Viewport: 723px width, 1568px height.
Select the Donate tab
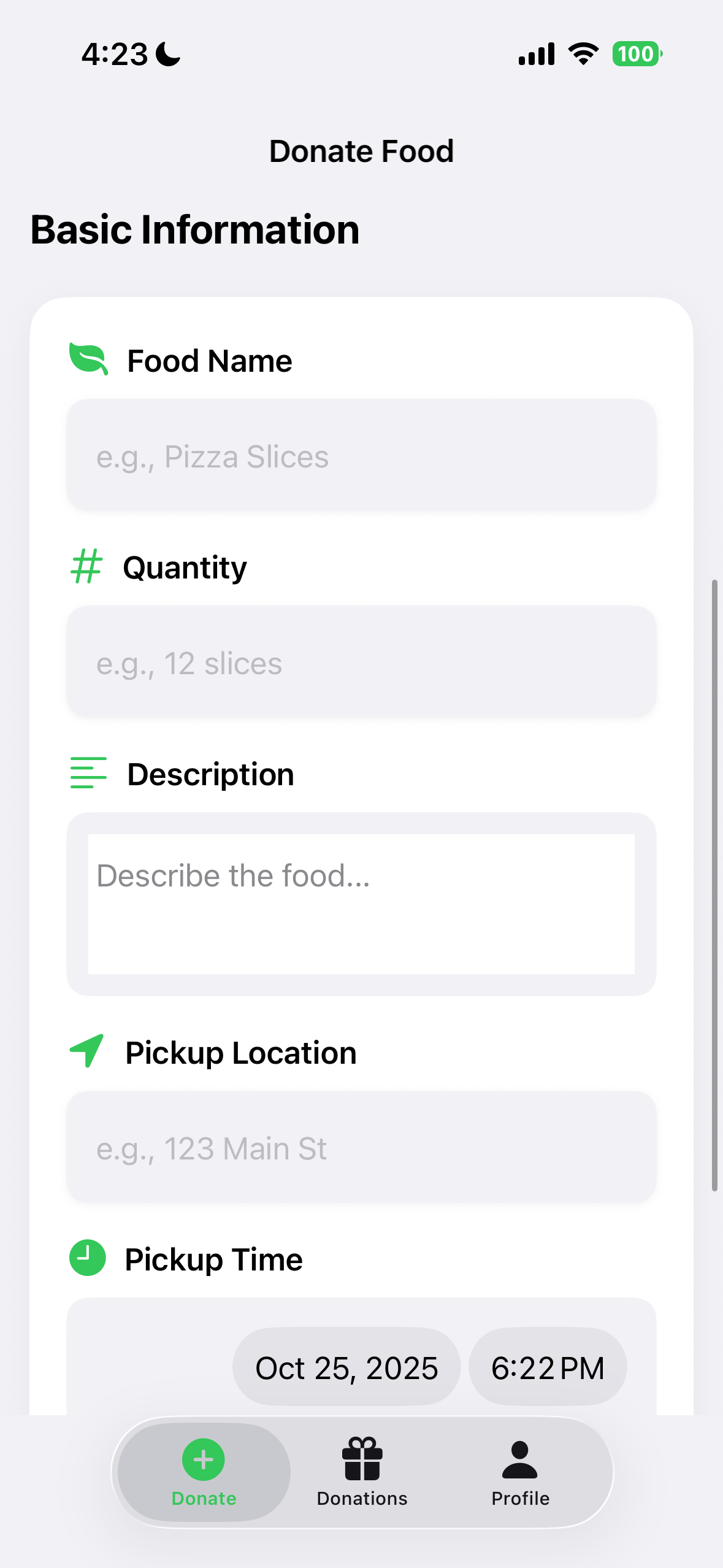coord(204,1472)
